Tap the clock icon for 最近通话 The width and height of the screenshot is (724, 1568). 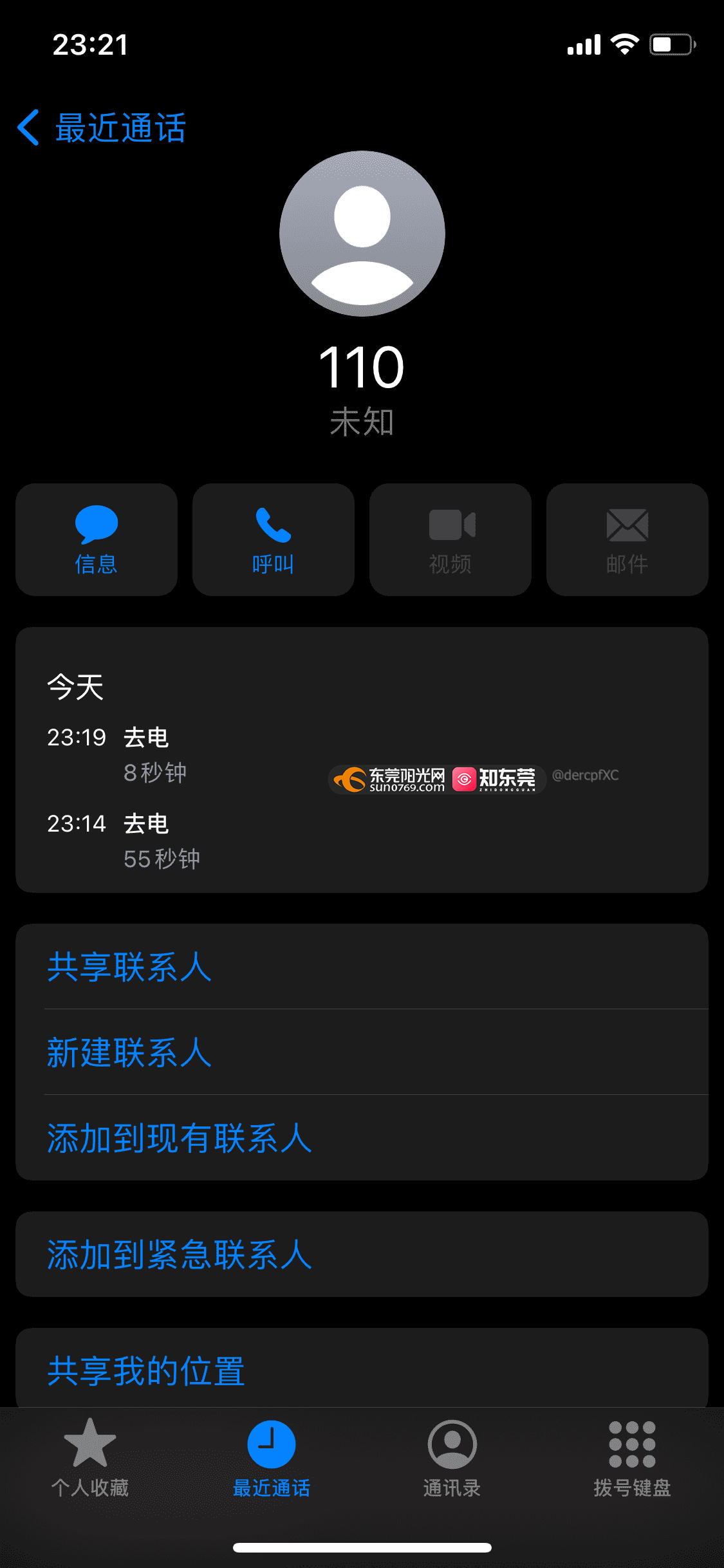pos(271,1444)
